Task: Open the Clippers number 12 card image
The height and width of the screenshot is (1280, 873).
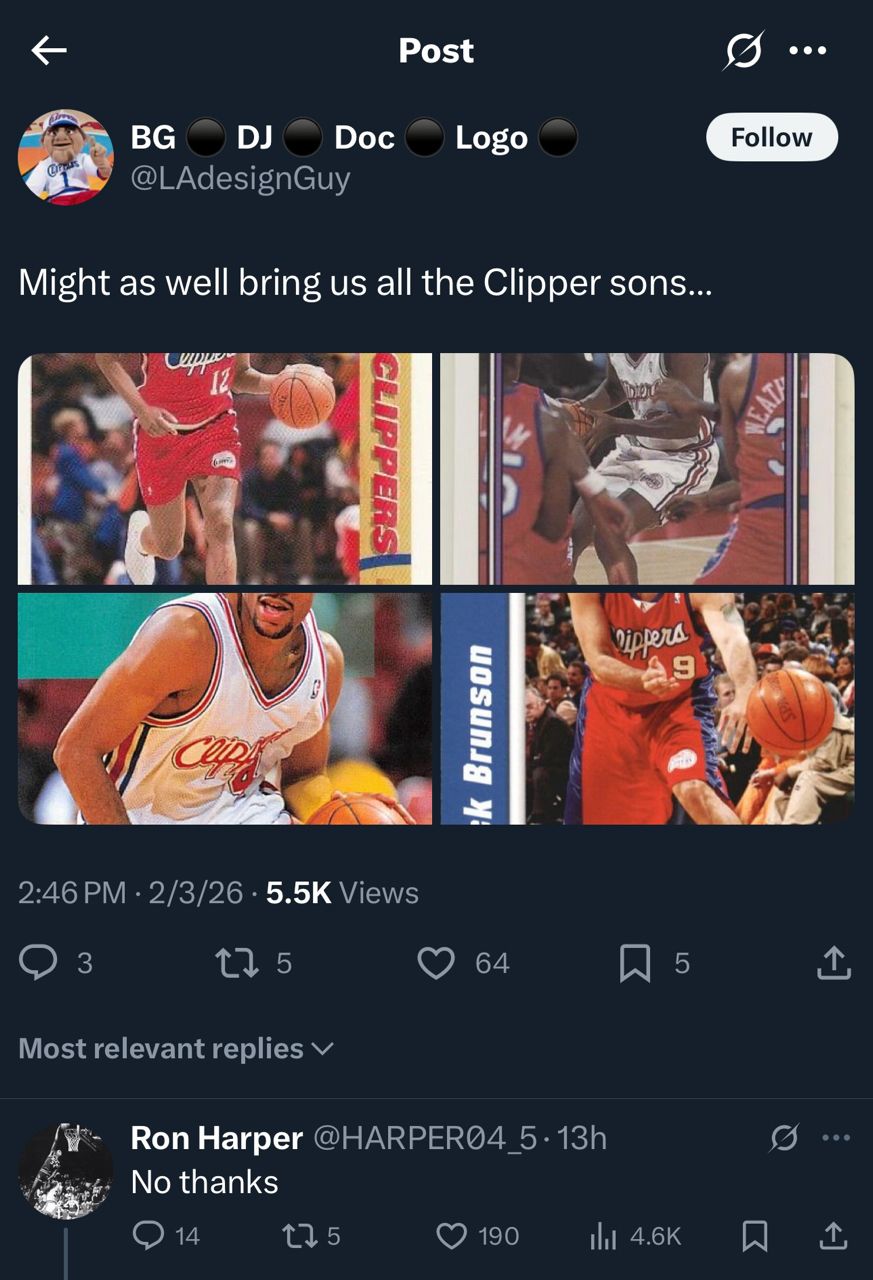Action: coord(225,468)
